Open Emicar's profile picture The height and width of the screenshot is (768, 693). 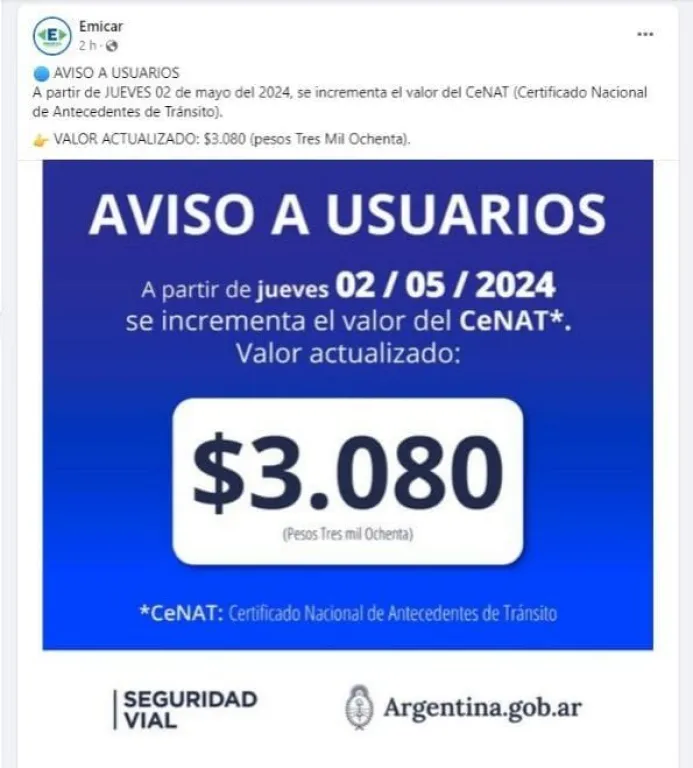point(52,36)
